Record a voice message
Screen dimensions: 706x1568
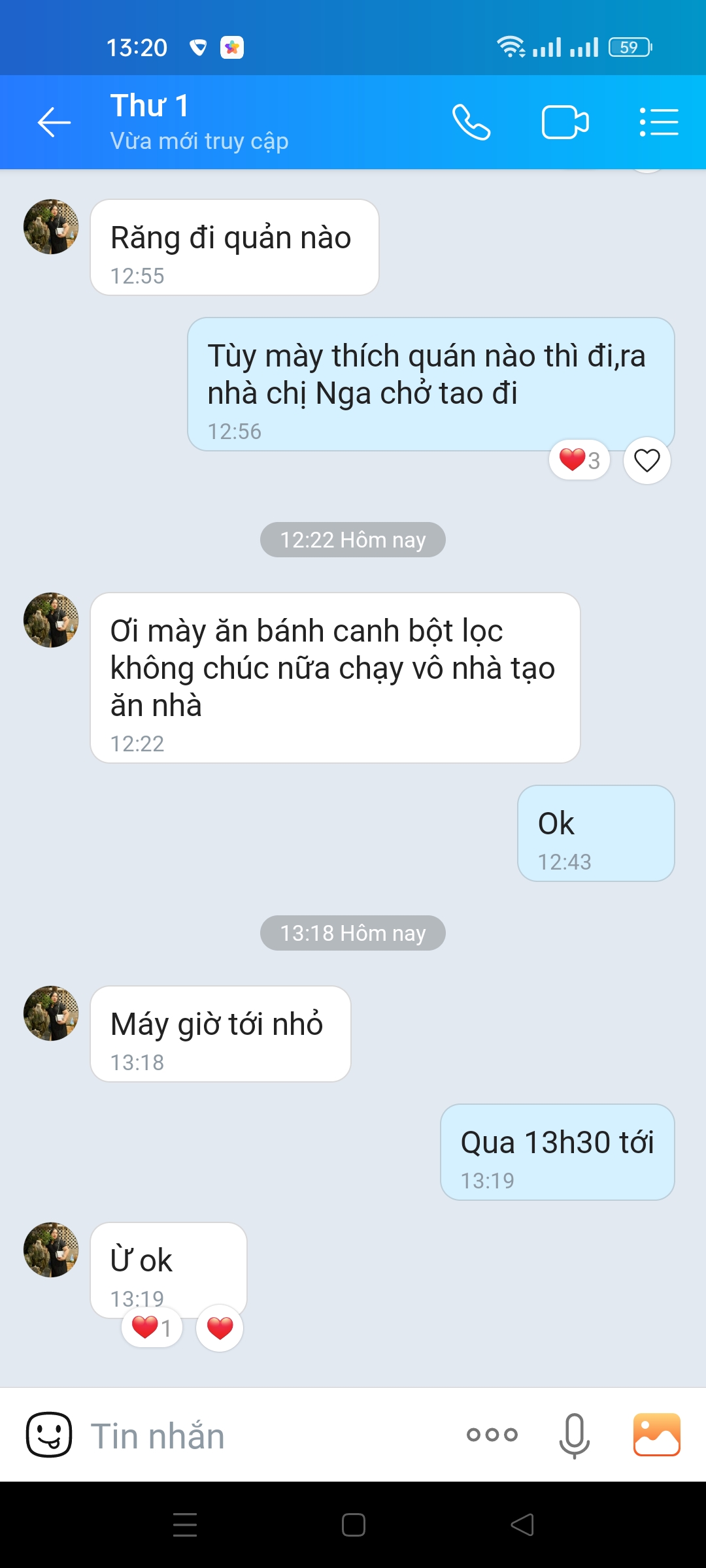pyautogui.click(x=575, y=1435)
